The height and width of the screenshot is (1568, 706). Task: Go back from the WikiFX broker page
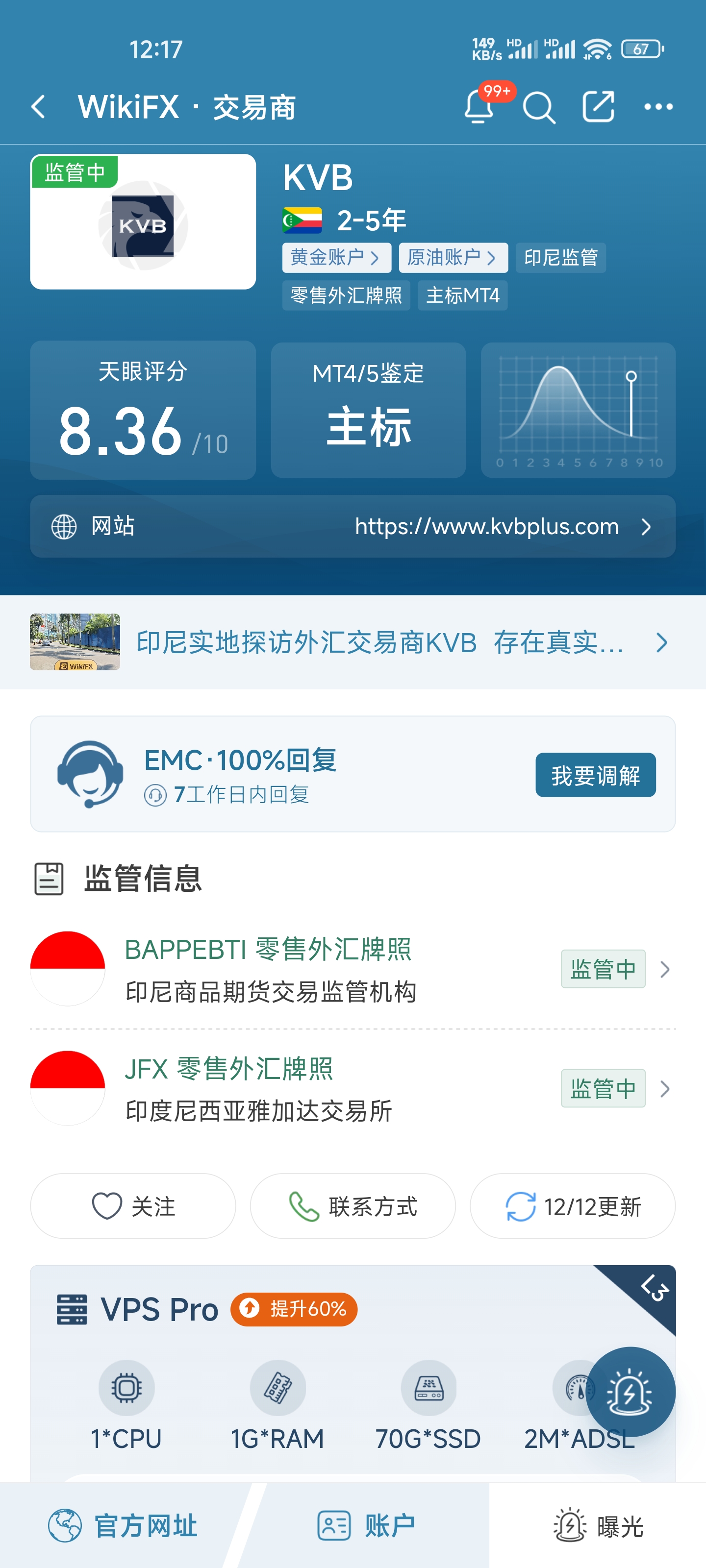[38, 107]
